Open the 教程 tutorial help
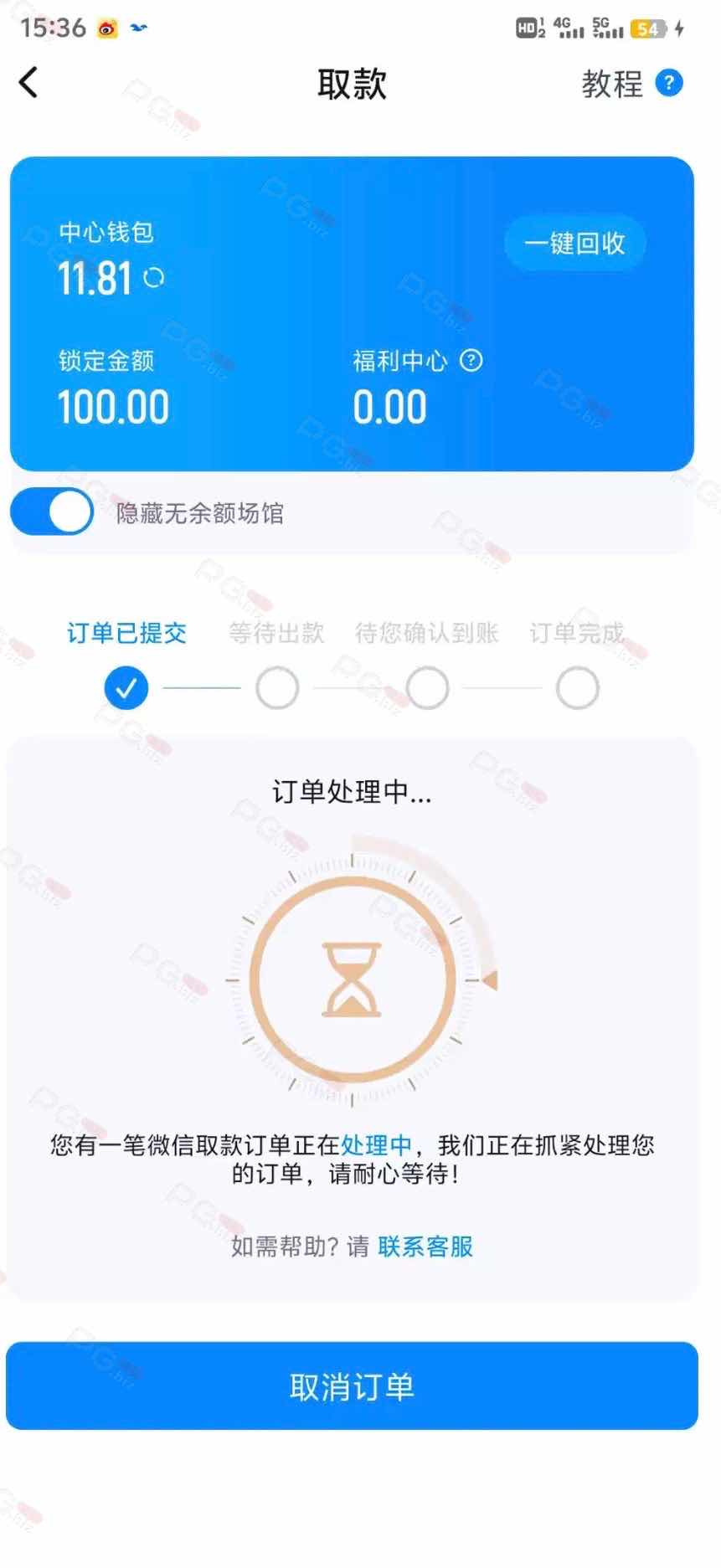The image size is (721, 1568). click(x=632, y=84)
